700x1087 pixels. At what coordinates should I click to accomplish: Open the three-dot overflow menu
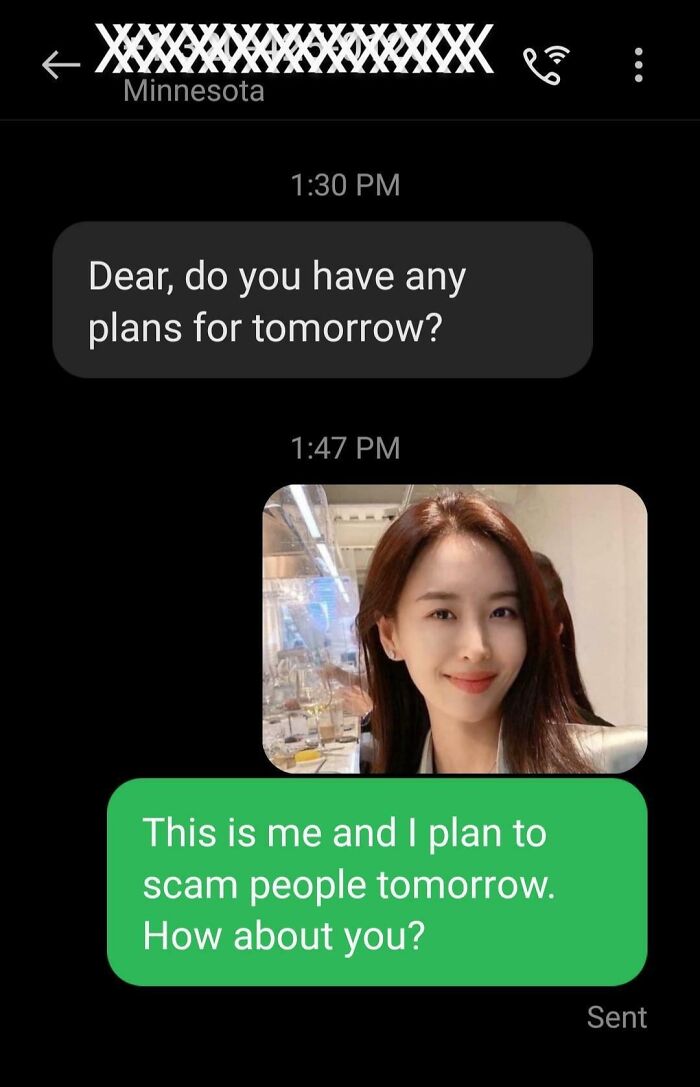pyautogui.click(x=638, y=65)
